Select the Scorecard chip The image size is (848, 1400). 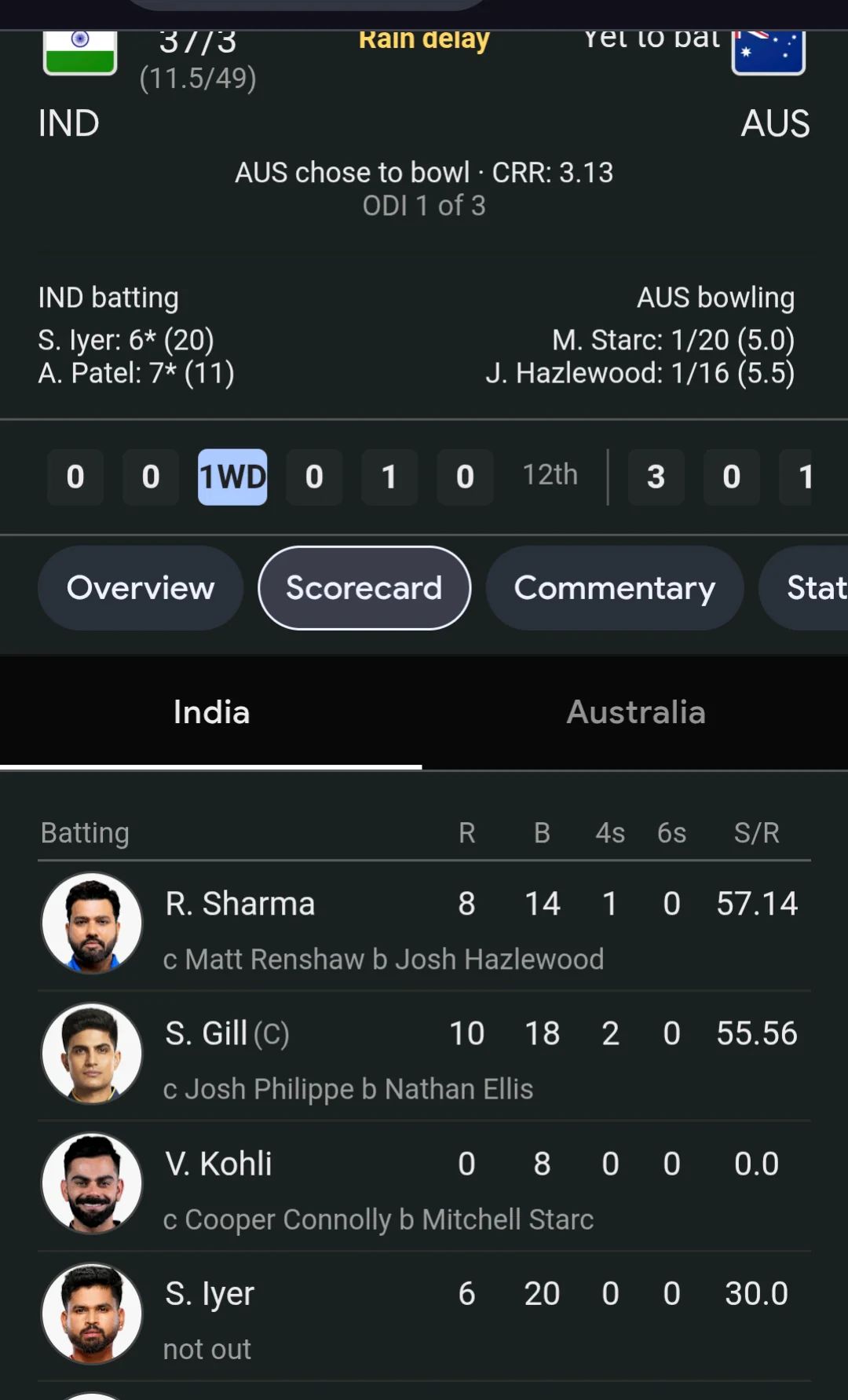pyautogui.click(x=364, y=588)
